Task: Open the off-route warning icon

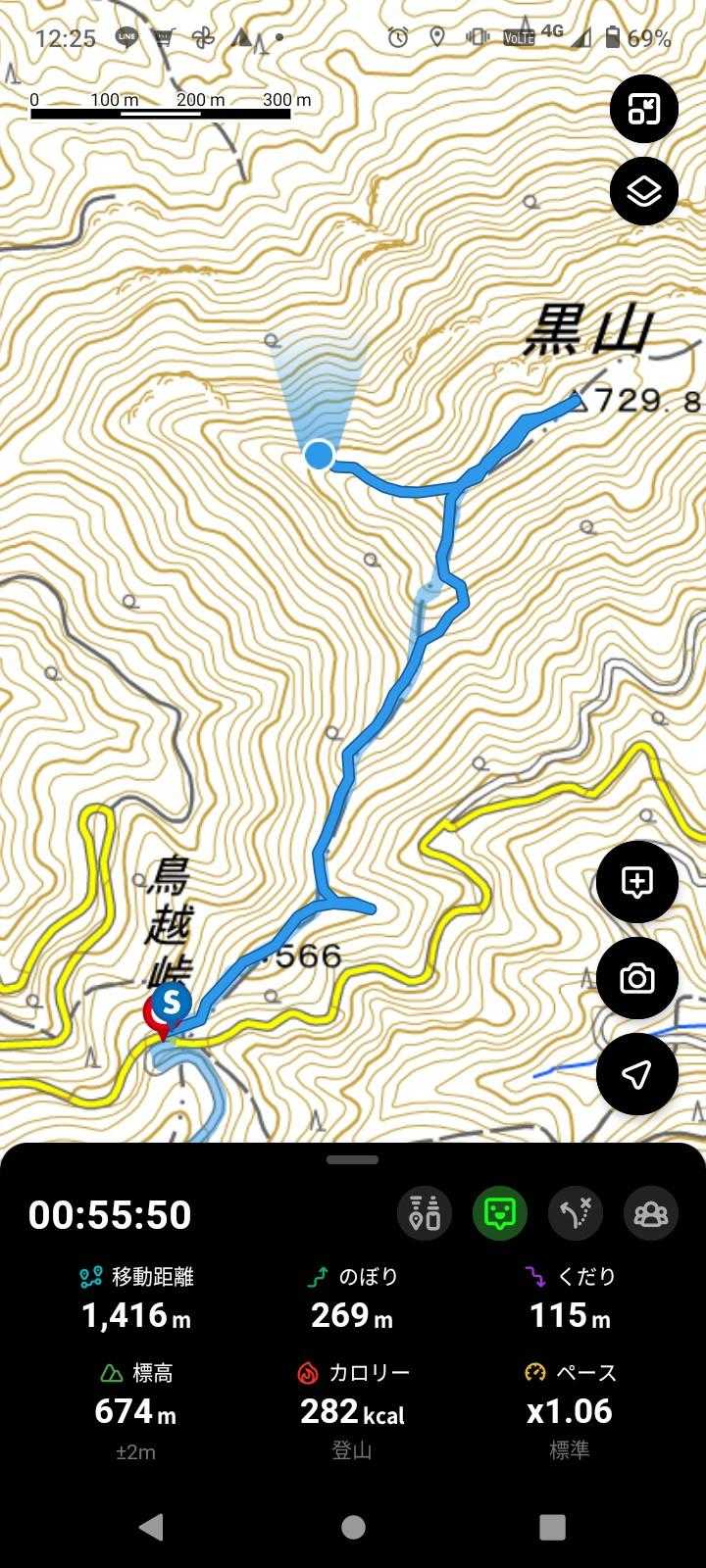Action: (x=576, y=1213)
